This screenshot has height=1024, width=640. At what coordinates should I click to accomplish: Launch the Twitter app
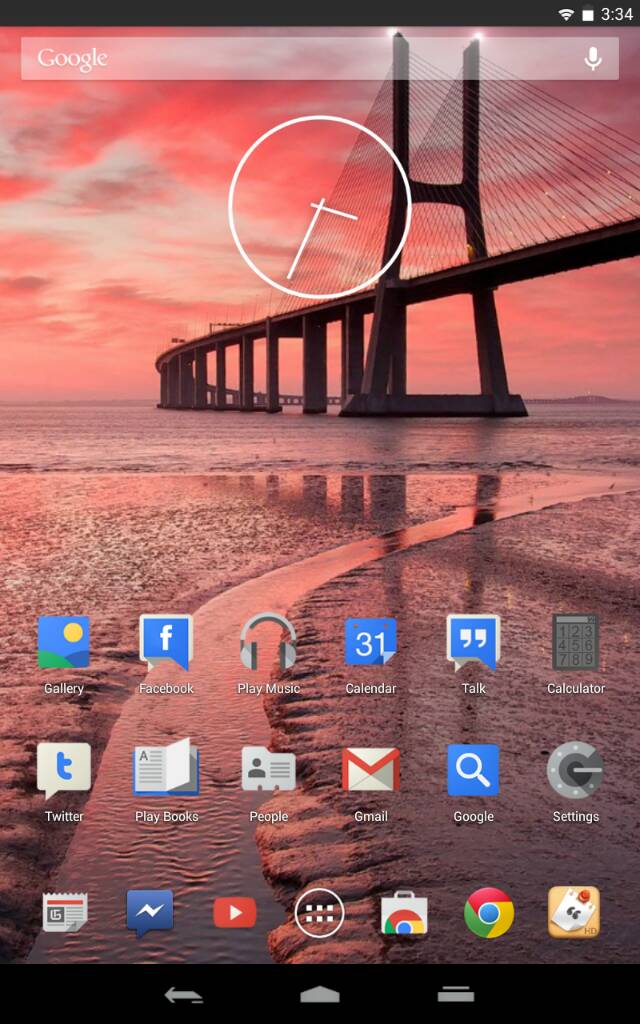click(64, 772)
